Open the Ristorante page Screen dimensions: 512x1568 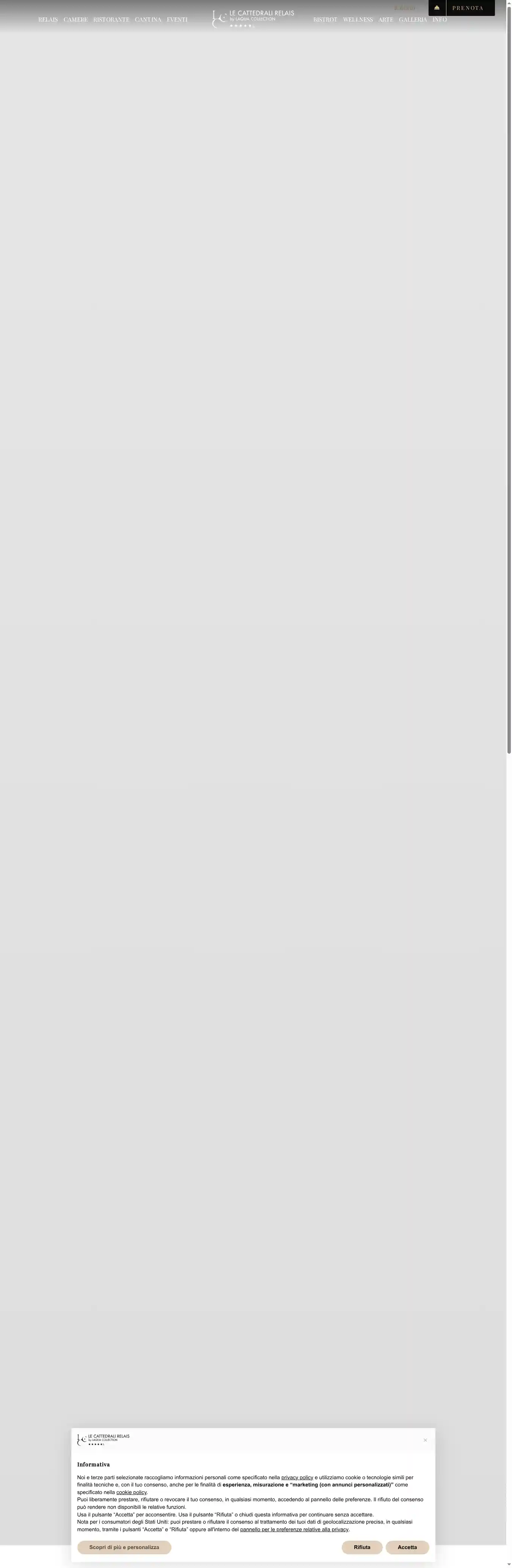[x=111, y=19]
